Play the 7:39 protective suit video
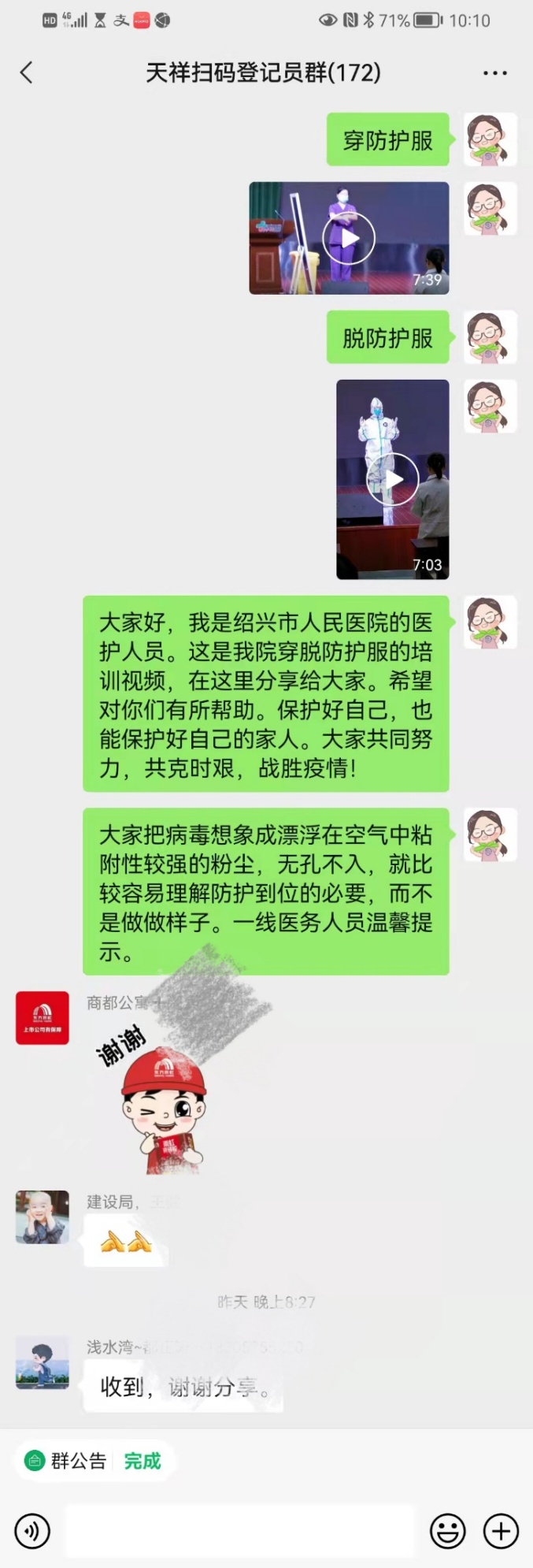This screenshot has height=1568, width=533. point(349,238)
